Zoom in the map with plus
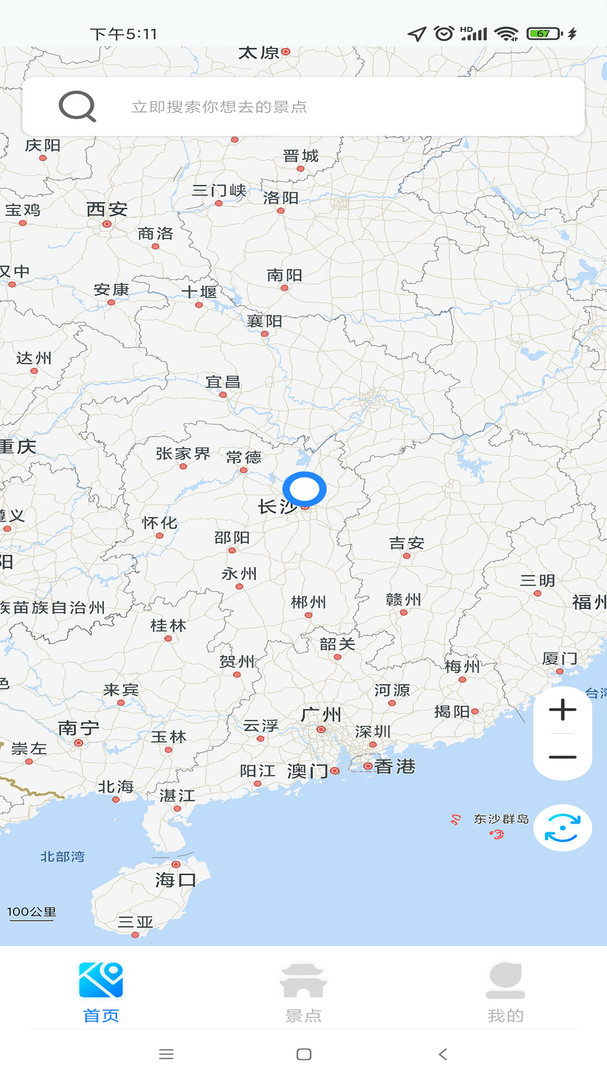 tap(563, 710)
